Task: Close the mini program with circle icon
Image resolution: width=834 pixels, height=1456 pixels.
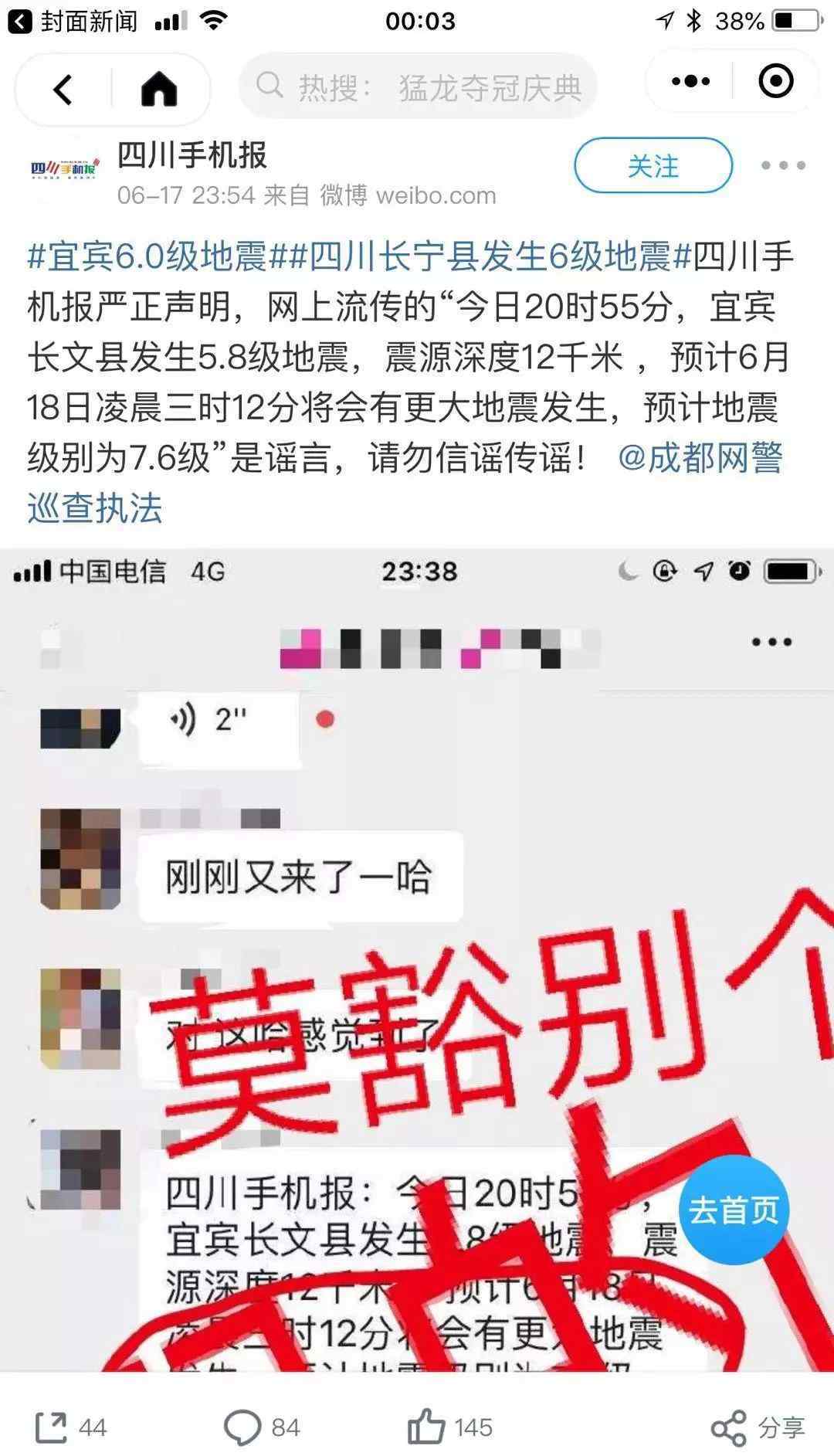Action: [x=776, y=80]
